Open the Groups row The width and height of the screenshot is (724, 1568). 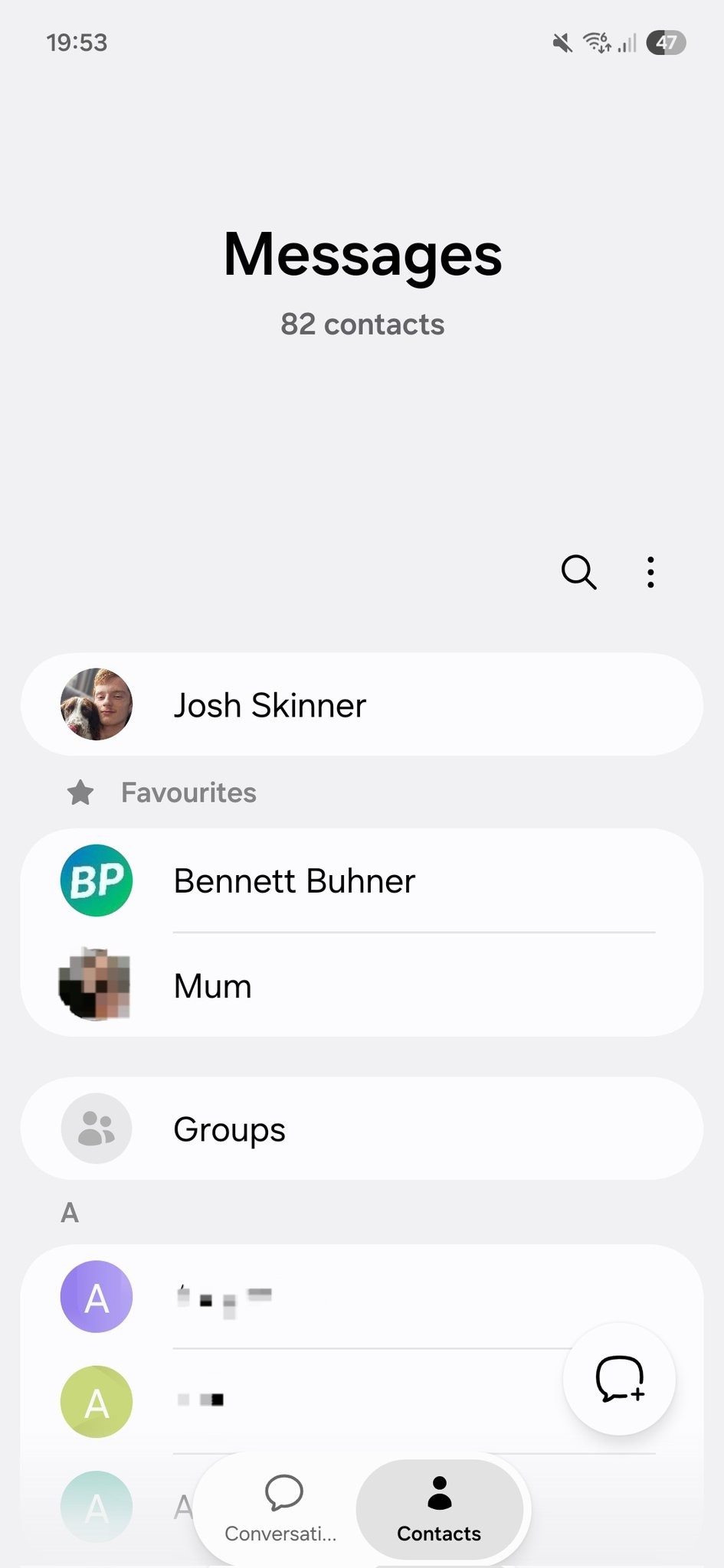[x=362, y=1129]
